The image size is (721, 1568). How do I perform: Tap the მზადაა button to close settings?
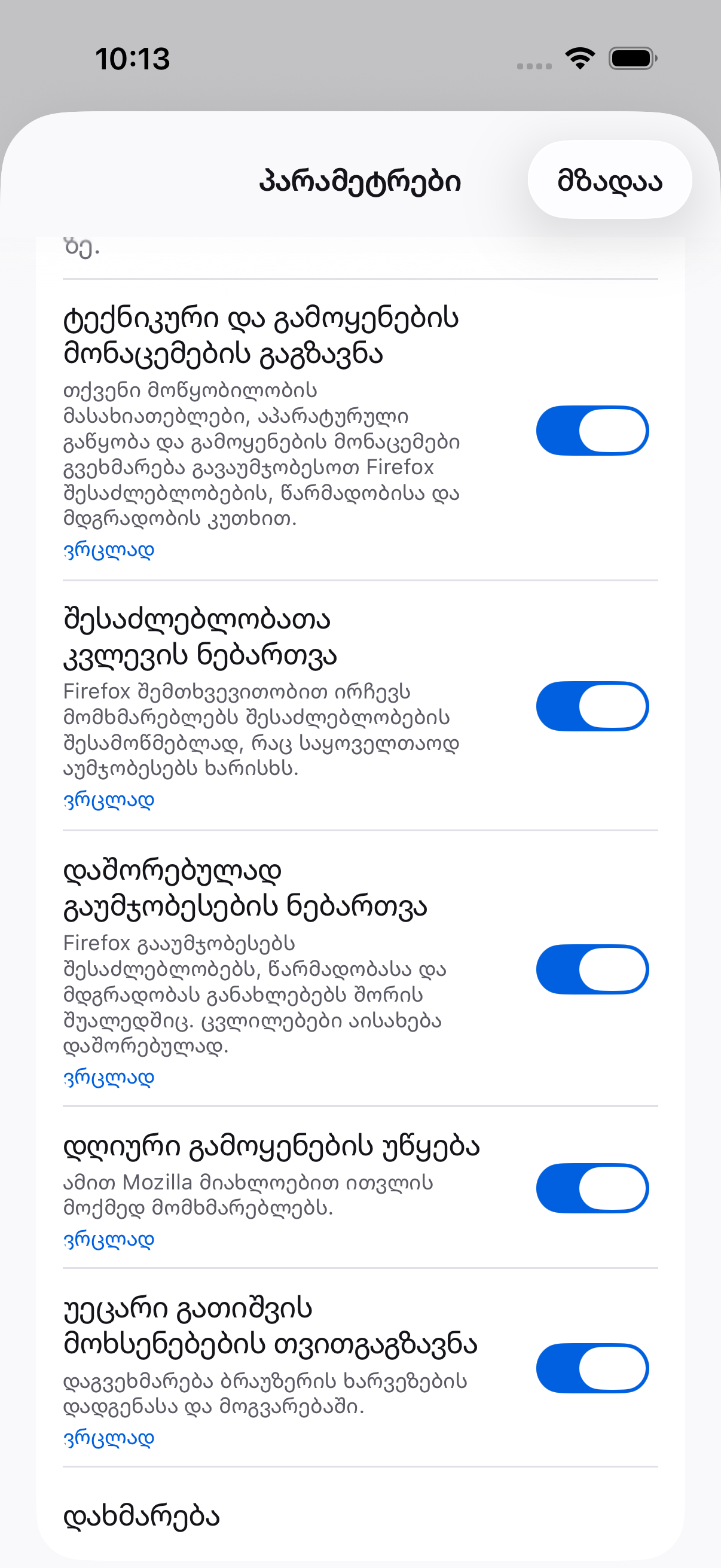(609, 180)
